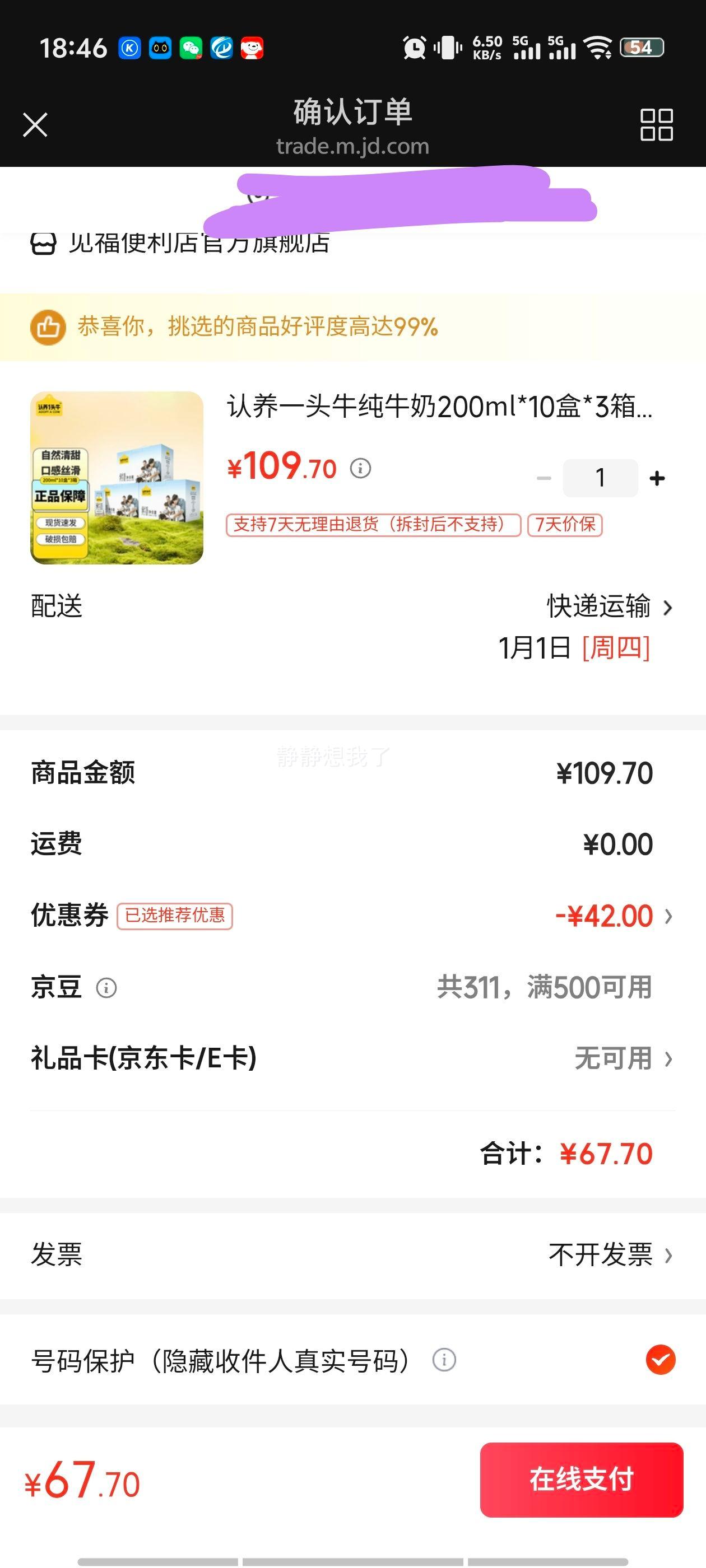Image resolution: width=706 pixels, height=1568 pixels.
Task: Open the info icon next to ¥109.70 price
Action: (361, 468)
